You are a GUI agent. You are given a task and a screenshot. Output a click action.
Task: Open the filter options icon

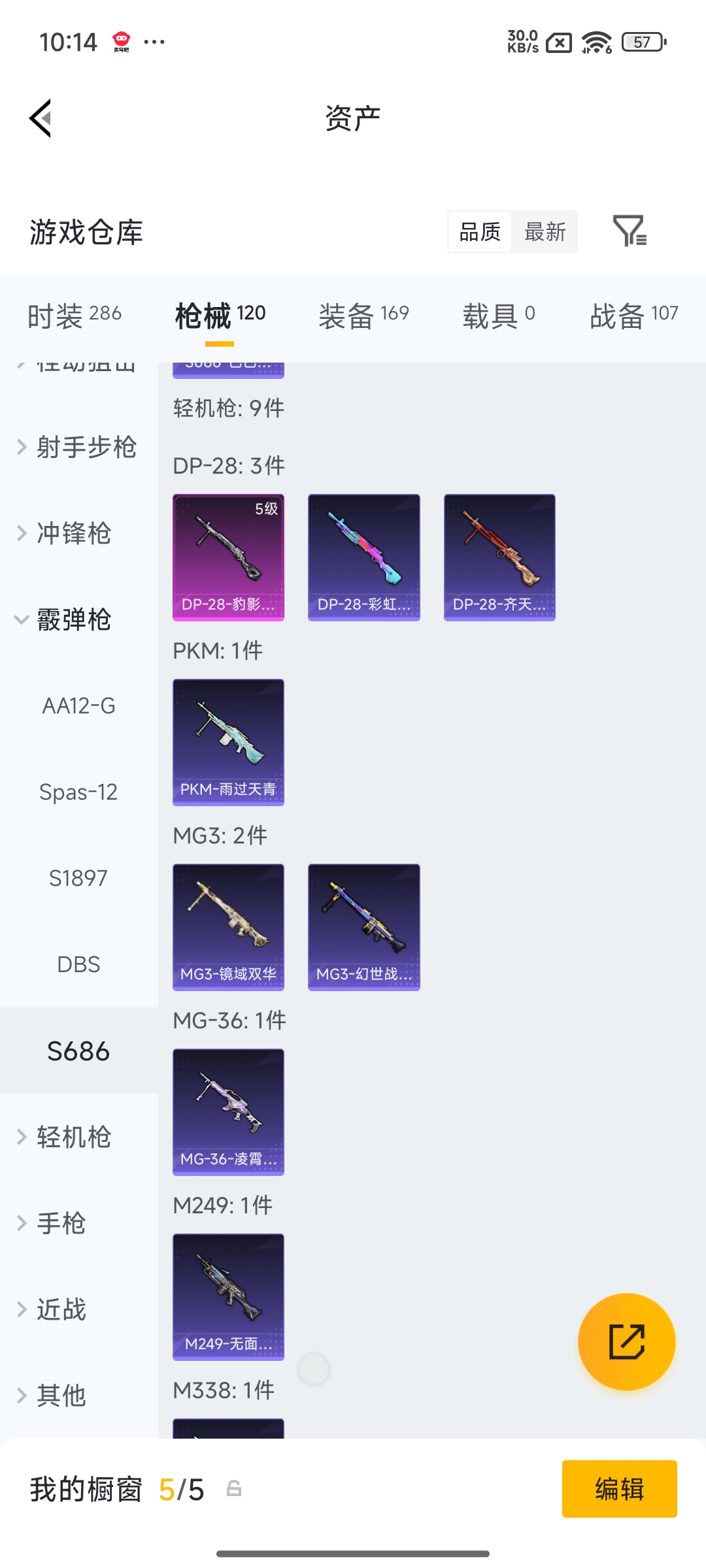pos(633,232)
